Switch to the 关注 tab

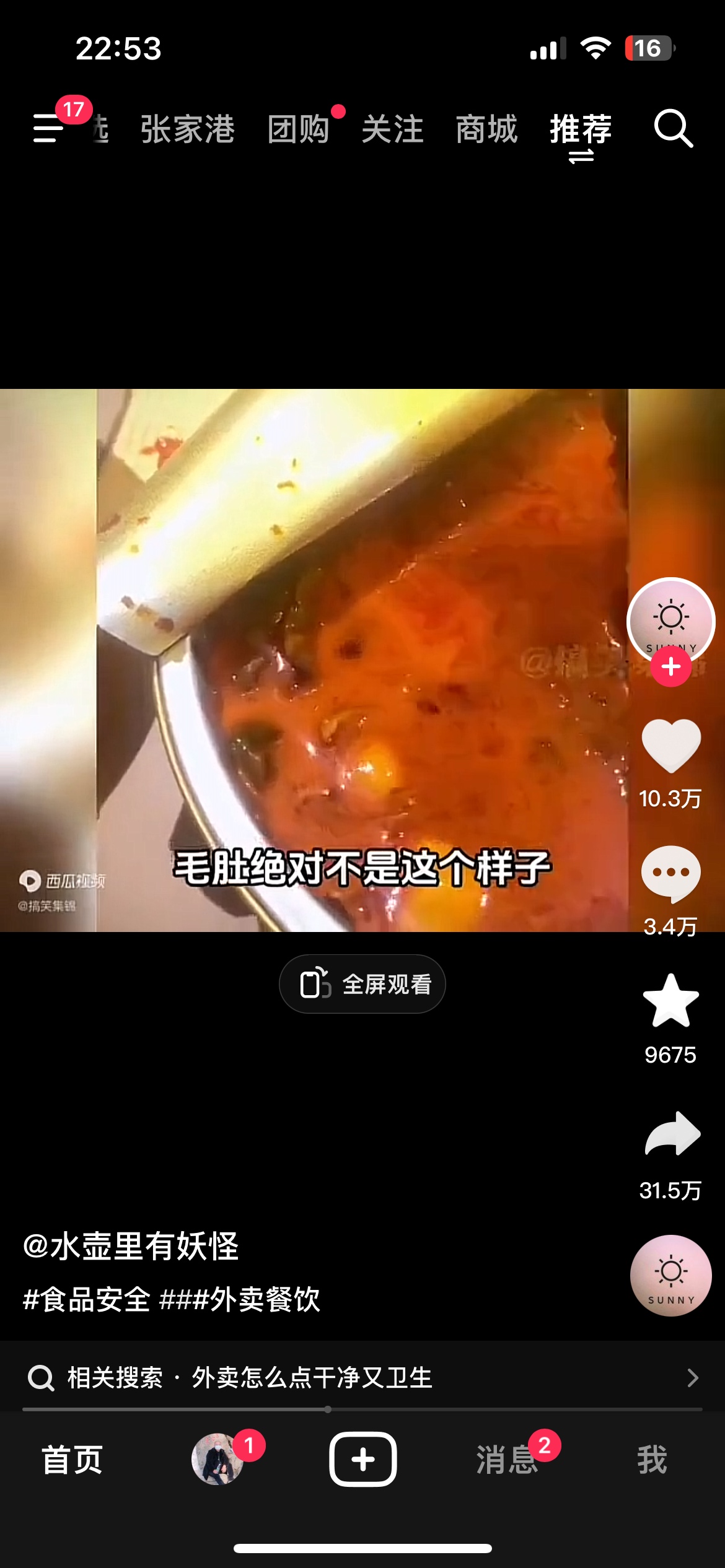tap(392, 129)
